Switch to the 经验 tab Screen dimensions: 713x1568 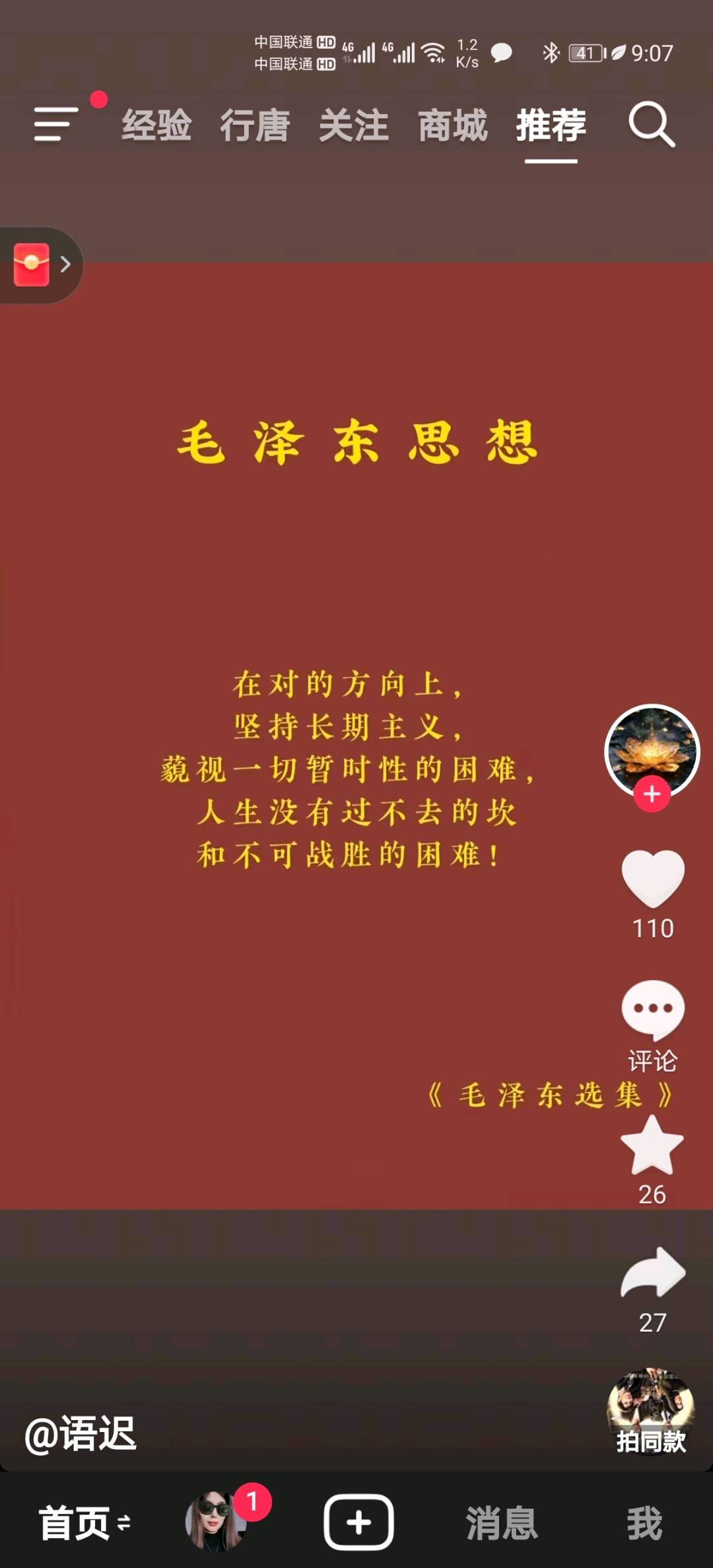pos(156,125)
